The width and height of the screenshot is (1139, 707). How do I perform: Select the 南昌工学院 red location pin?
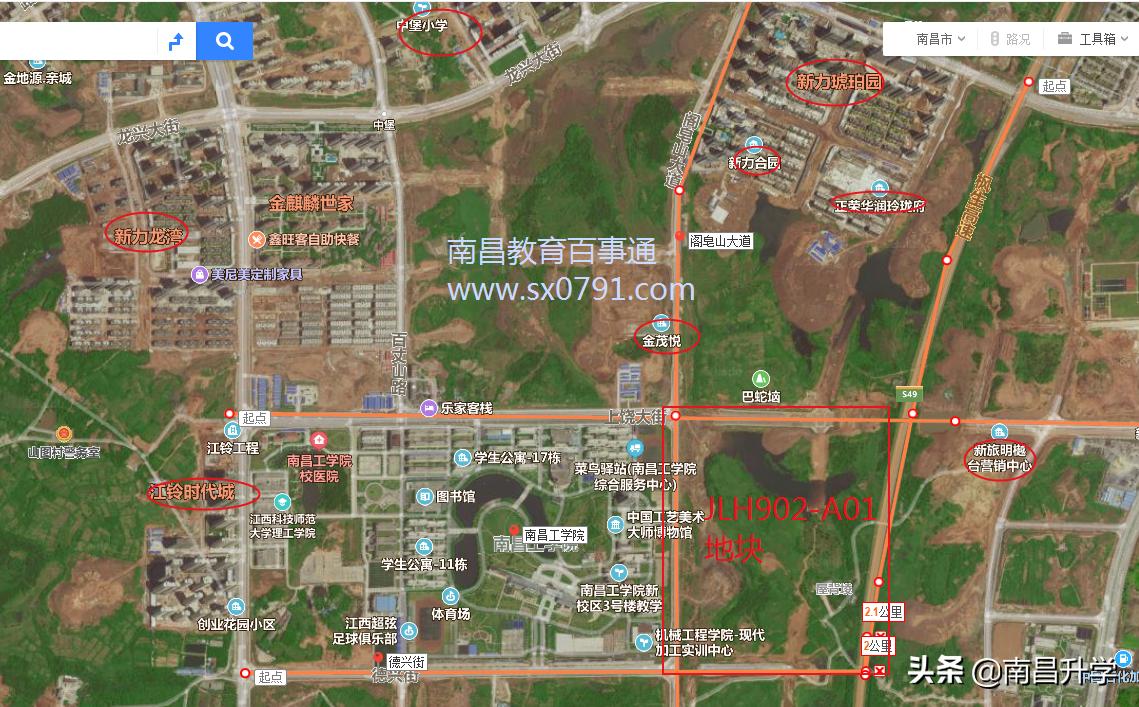pos(514,529)
